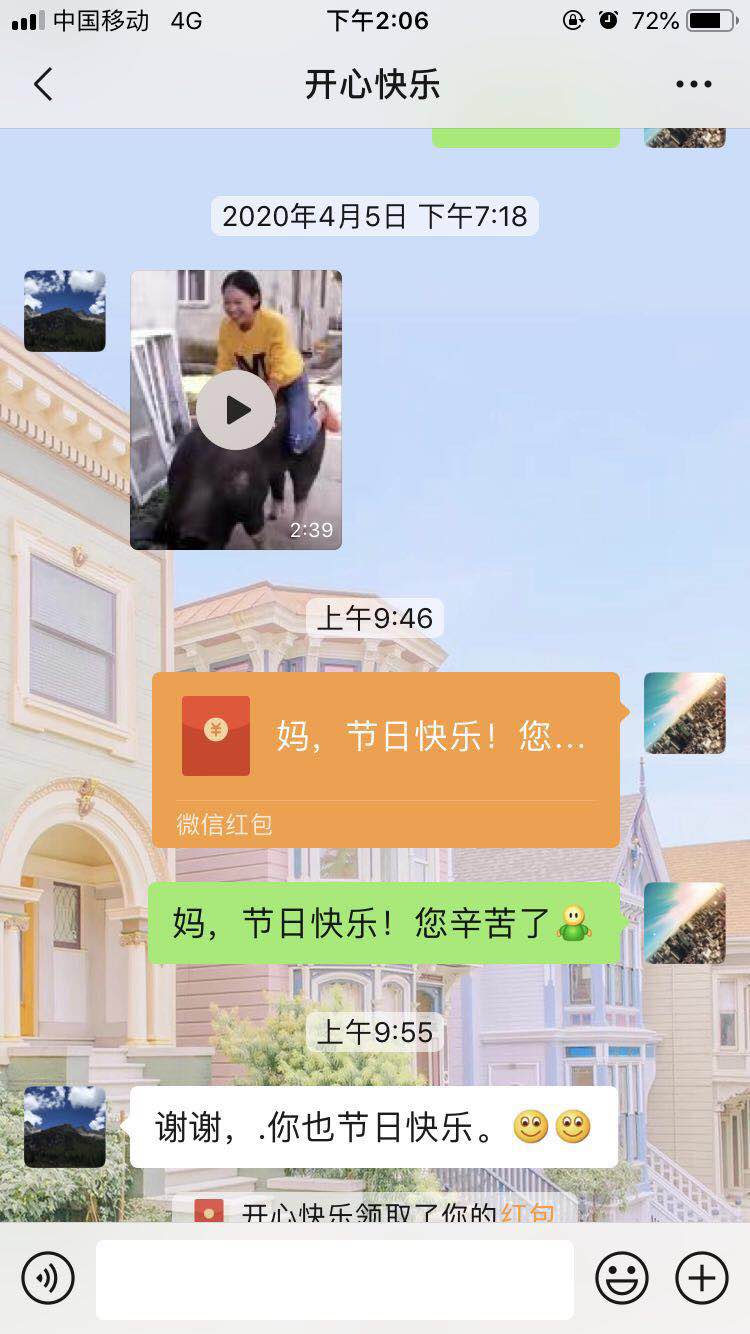The height and width of the screenshot is (1334, 750).
Task: Play the 2:39 video message
Action: pos(236,410)
